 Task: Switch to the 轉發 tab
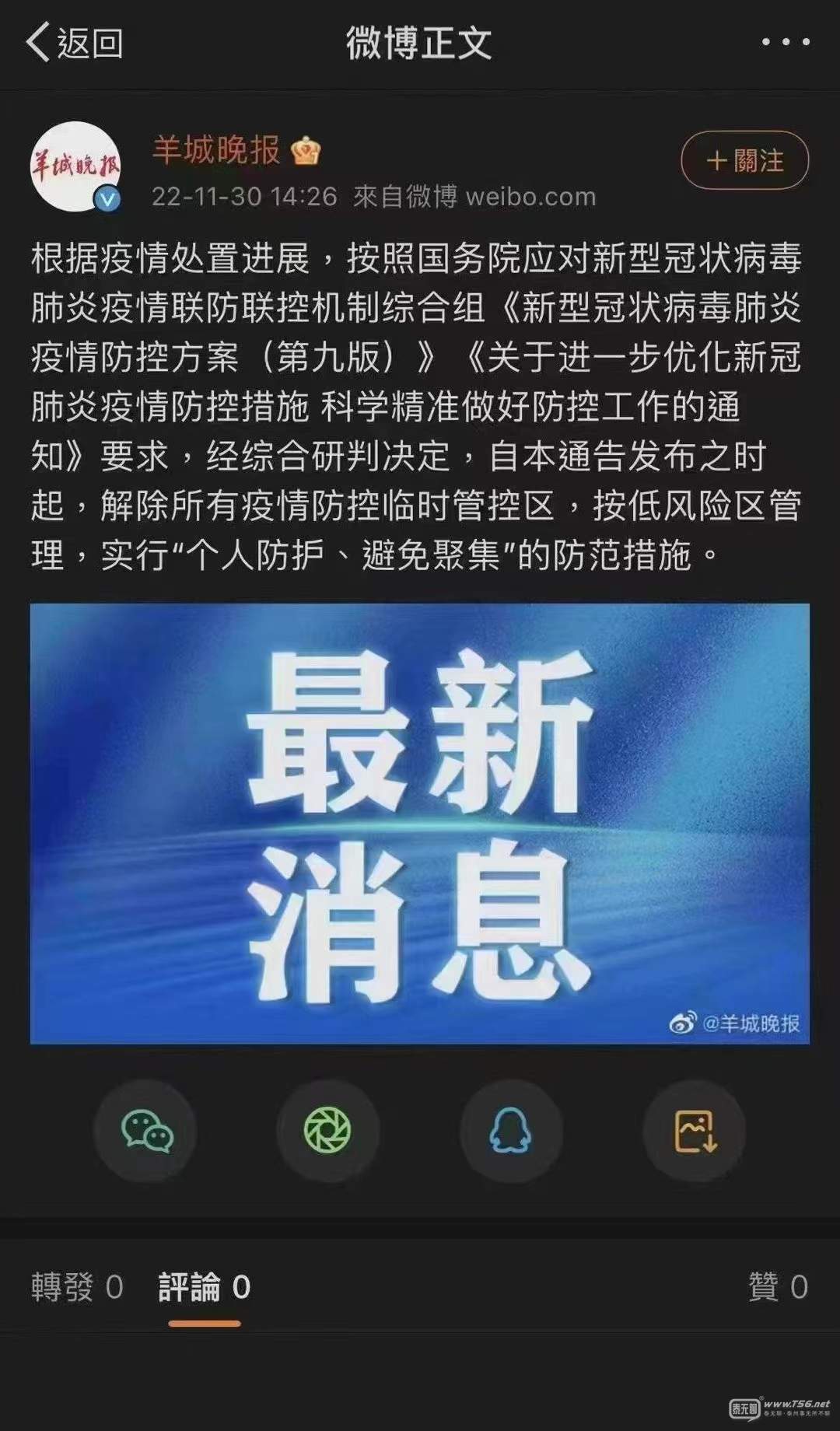coord(77,1287)
